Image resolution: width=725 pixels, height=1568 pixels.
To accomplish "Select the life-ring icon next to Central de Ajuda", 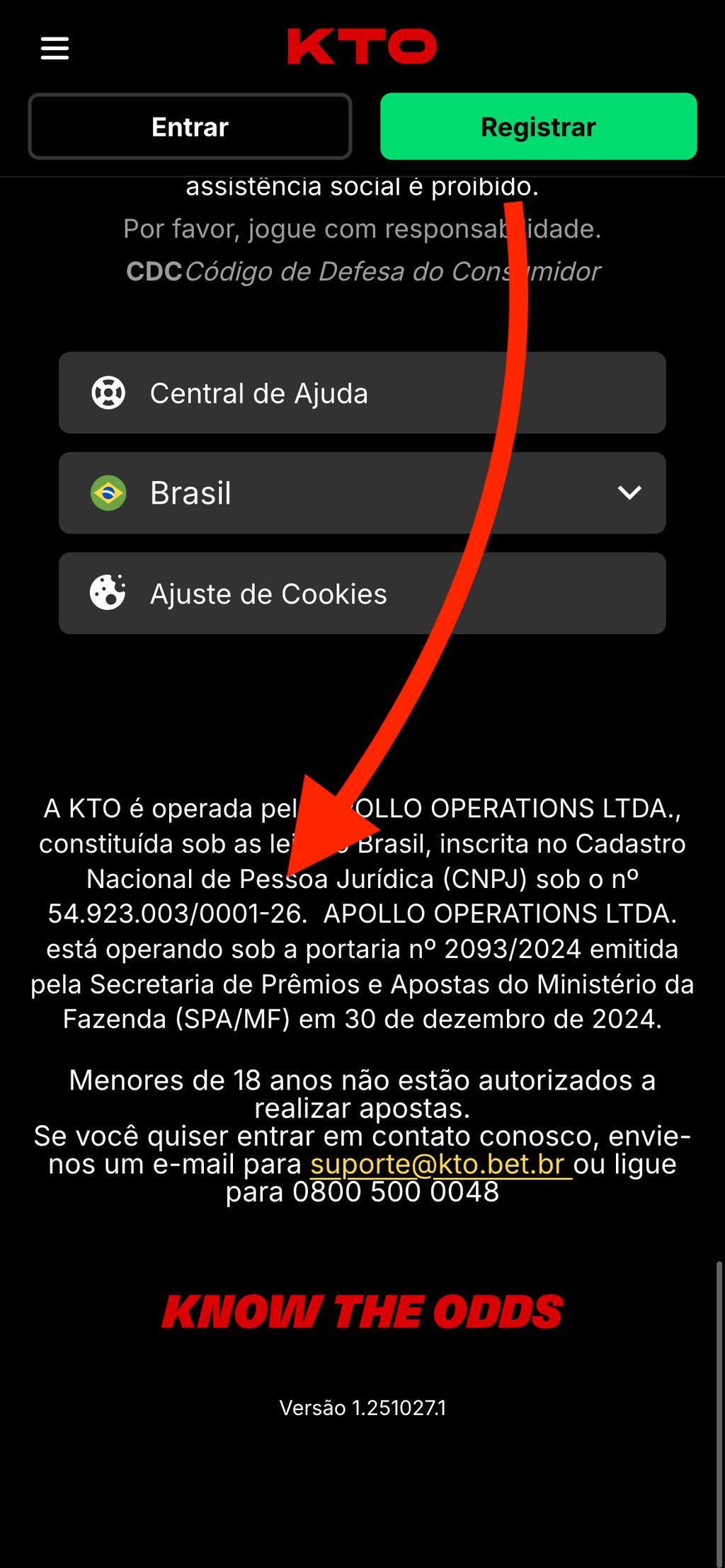I will [x=108, y=393].
